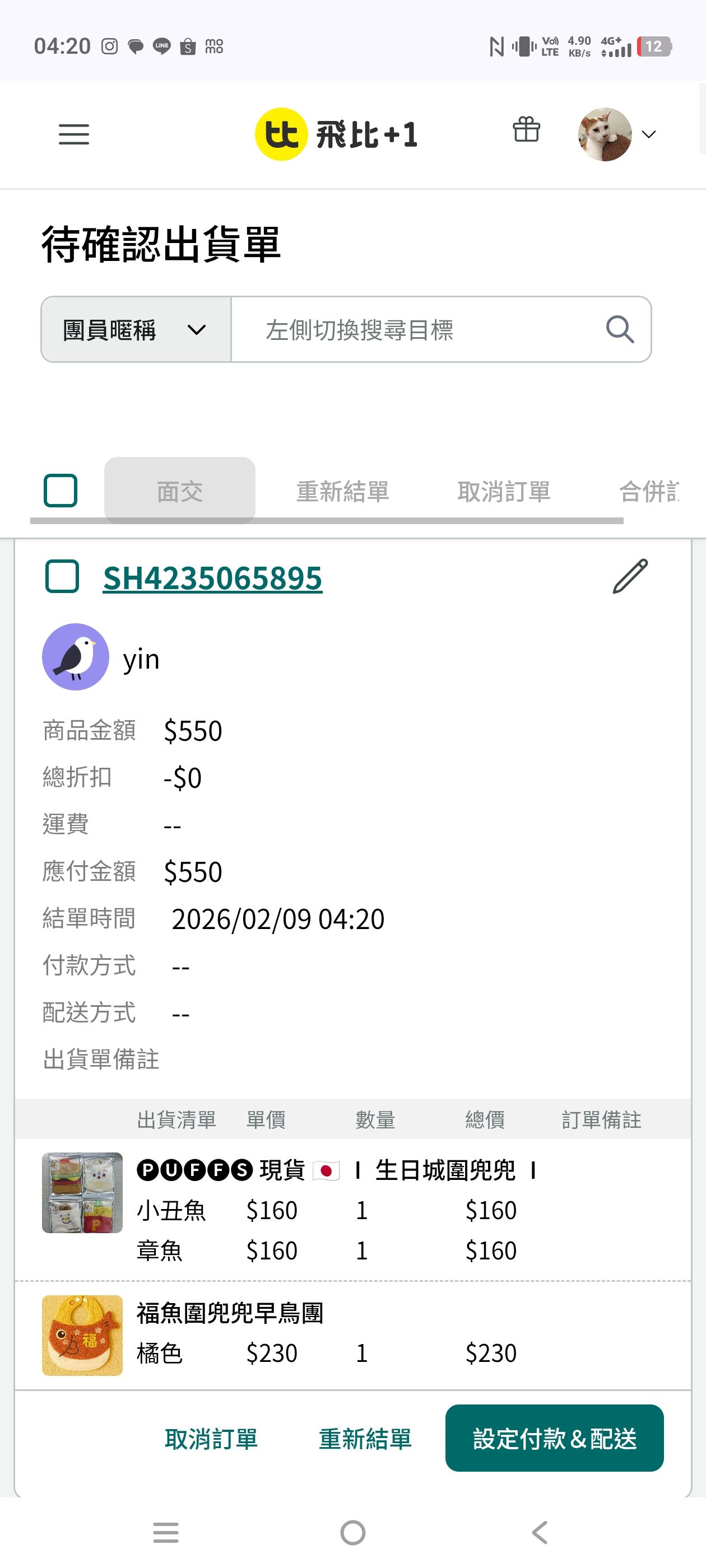The height and width of the screenshot is (1568, 706).
Task: Select the checkbox for order SH4235065895
Action: 62,576
